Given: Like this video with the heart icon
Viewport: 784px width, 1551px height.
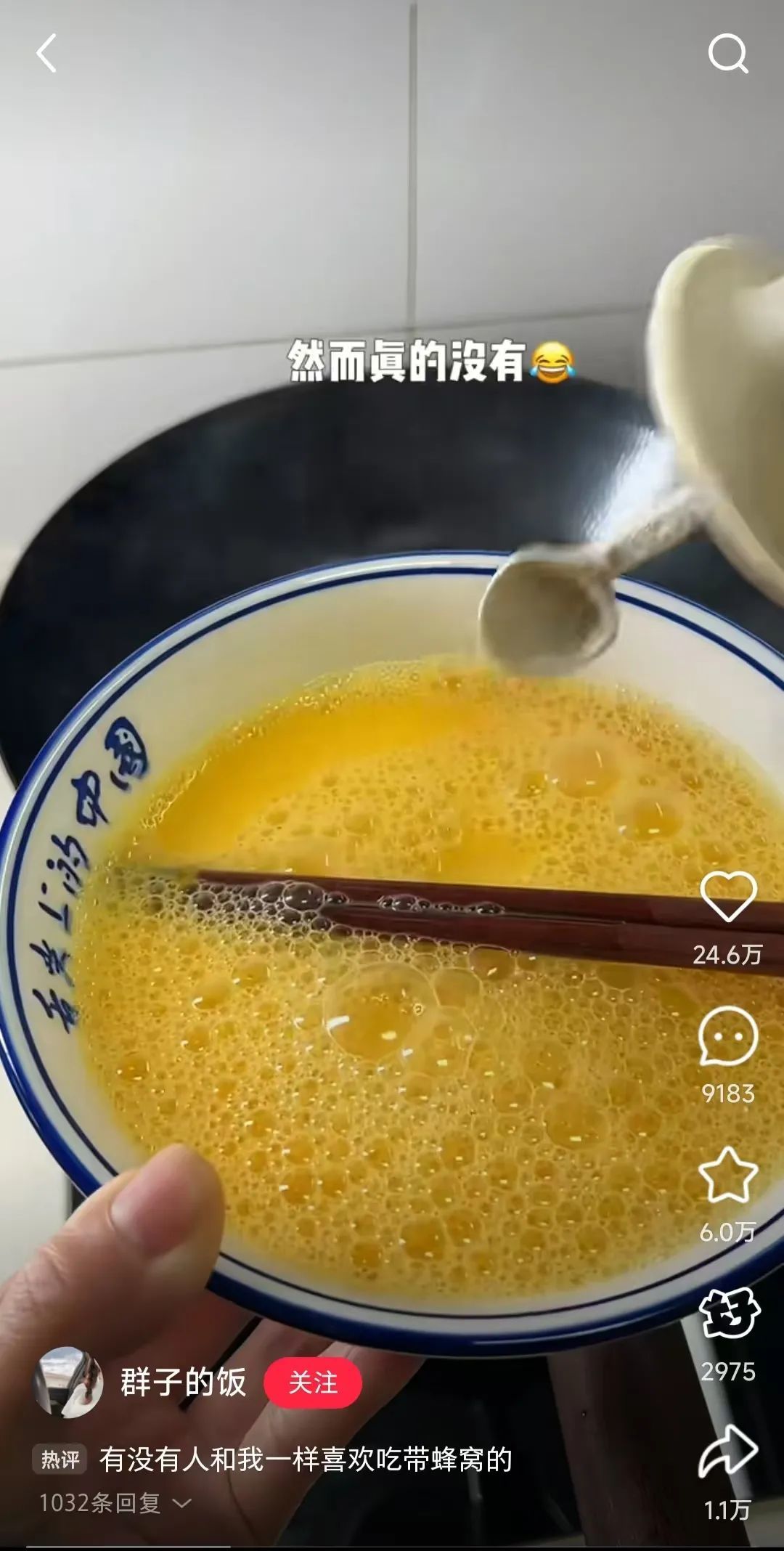Looking at the screenshot, I should point(727,897).
